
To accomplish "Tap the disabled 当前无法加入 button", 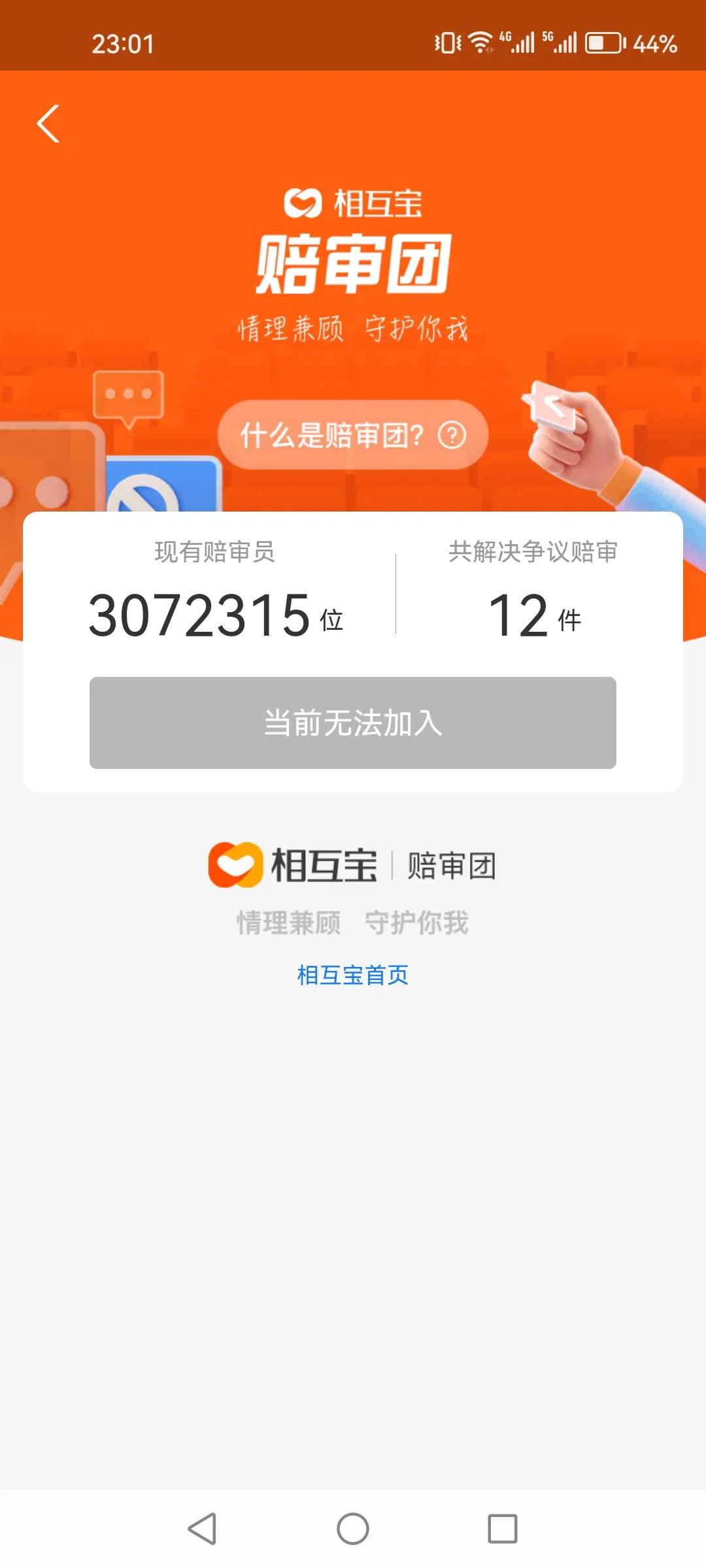I will pos(353,724).
